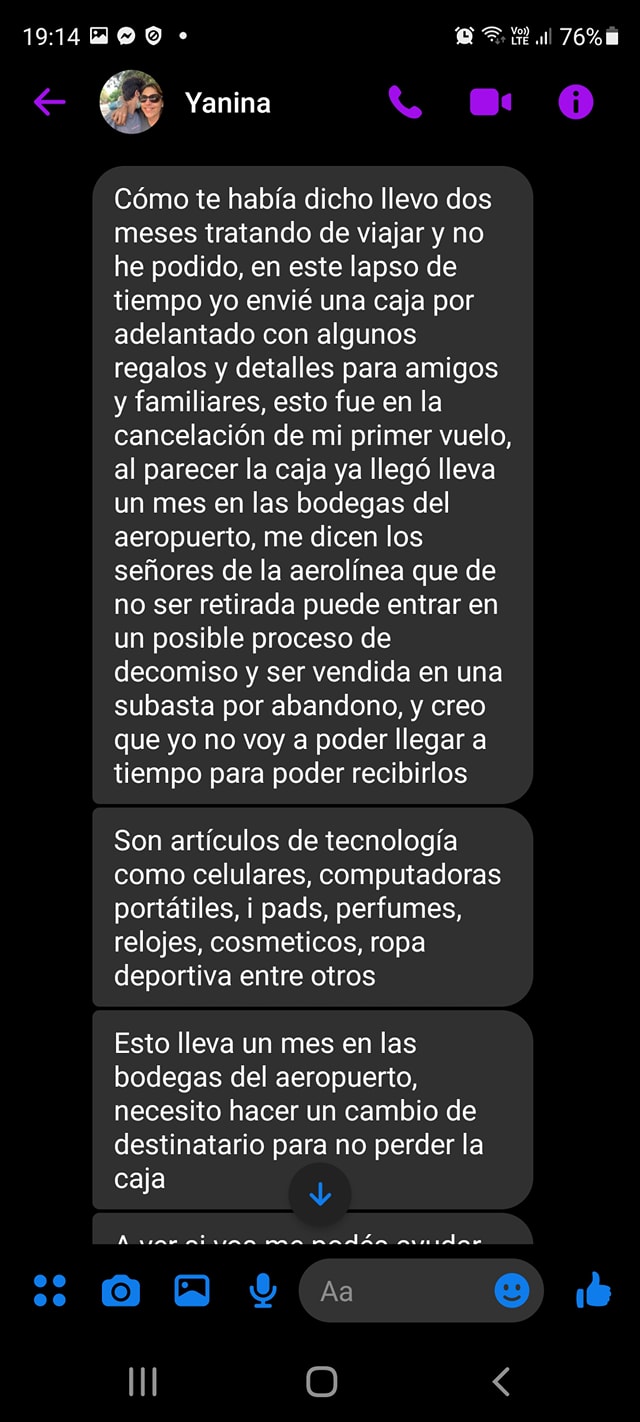The width and height of the screenshot is (640, 1422).
Task: Record a voice message with the microphone
Action: point(263,1291)
